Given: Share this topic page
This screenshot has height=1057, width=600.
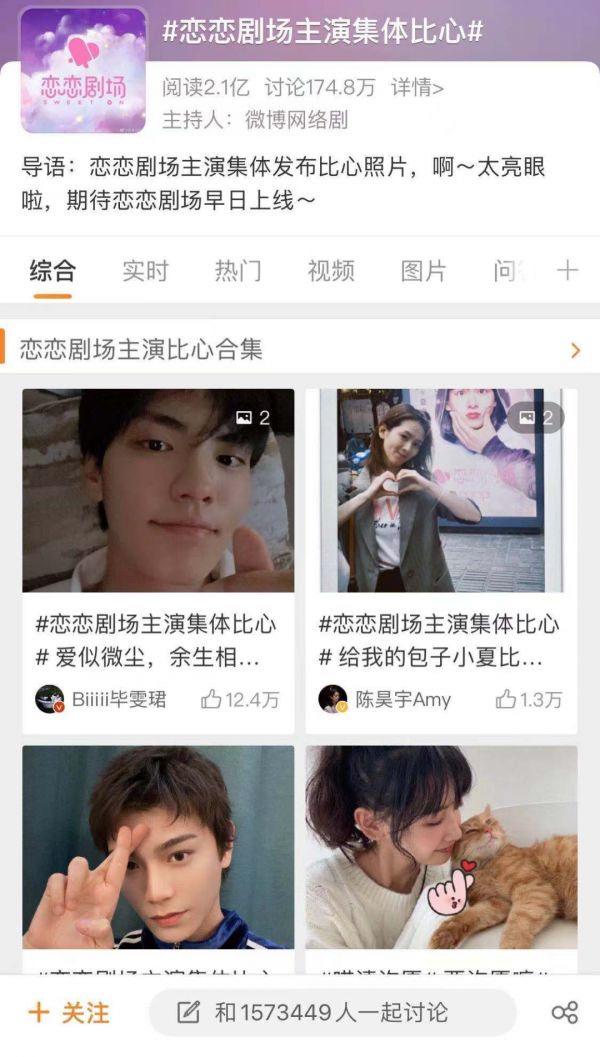Looking at the screenshot, I should (x=564, y=1012).
